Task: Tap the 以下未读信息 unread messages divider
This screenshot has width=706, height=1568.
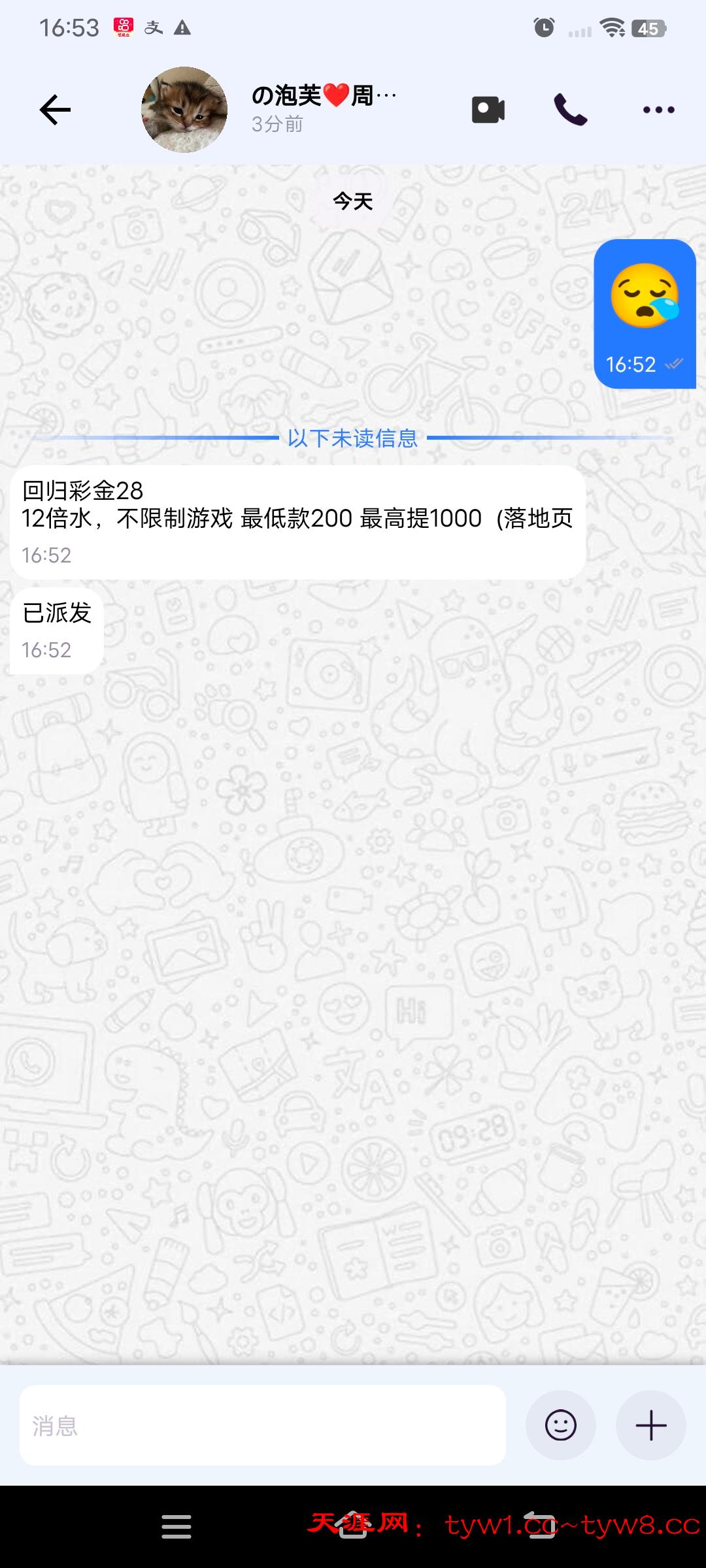Action: 352,440
